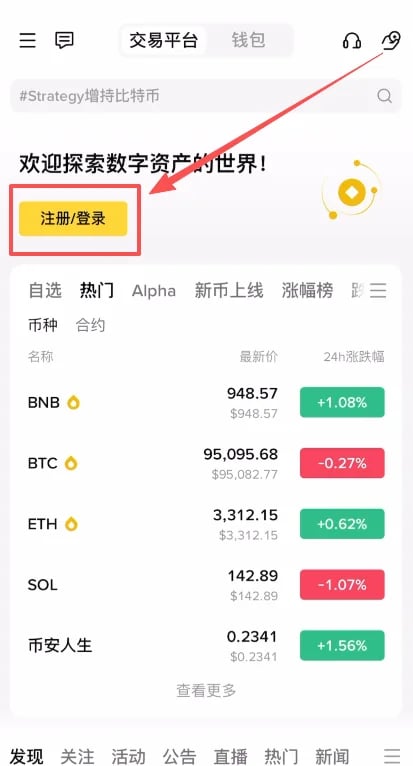This screenshot has height=766, width=413.
Task: Open the hamburger menu
Action: (27, 40)
